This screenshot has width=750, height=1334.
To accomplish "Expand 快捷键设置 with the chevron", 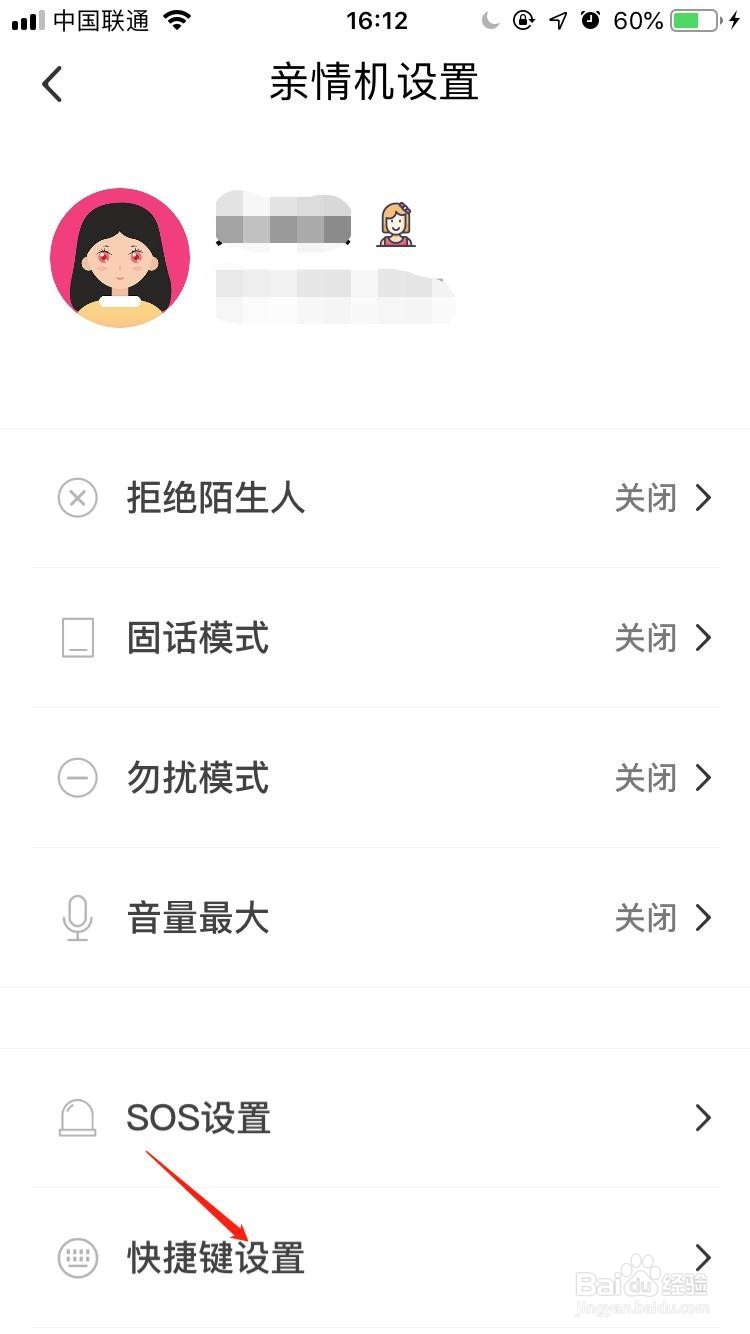I will pyautogui.click(x=703, y=1258).
